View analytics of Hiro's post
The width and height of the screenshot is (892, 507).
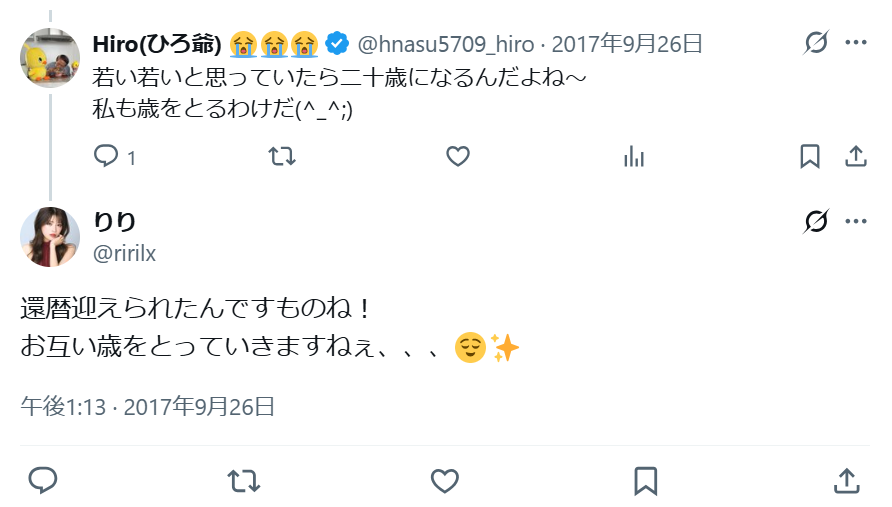point(633,156)
